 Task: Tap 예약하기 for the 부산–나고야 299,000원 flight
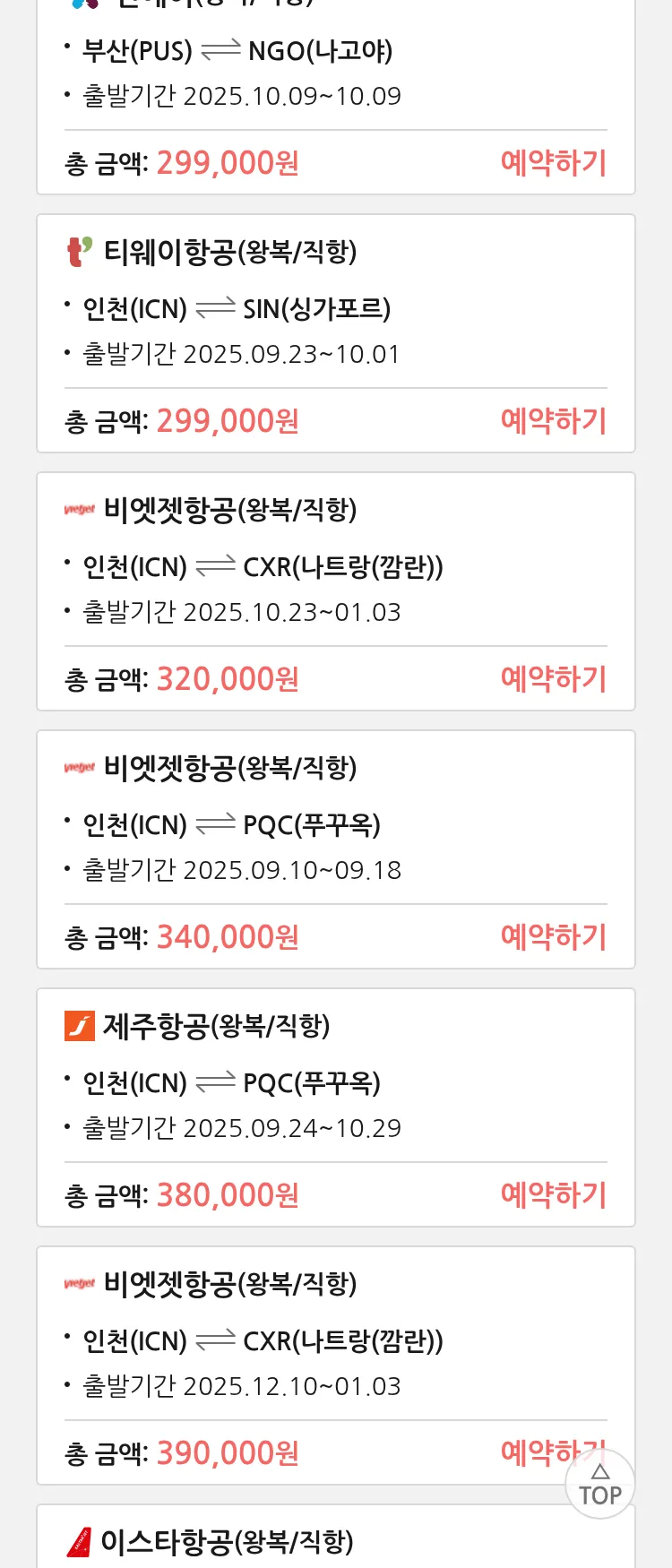tap(553, 163)
